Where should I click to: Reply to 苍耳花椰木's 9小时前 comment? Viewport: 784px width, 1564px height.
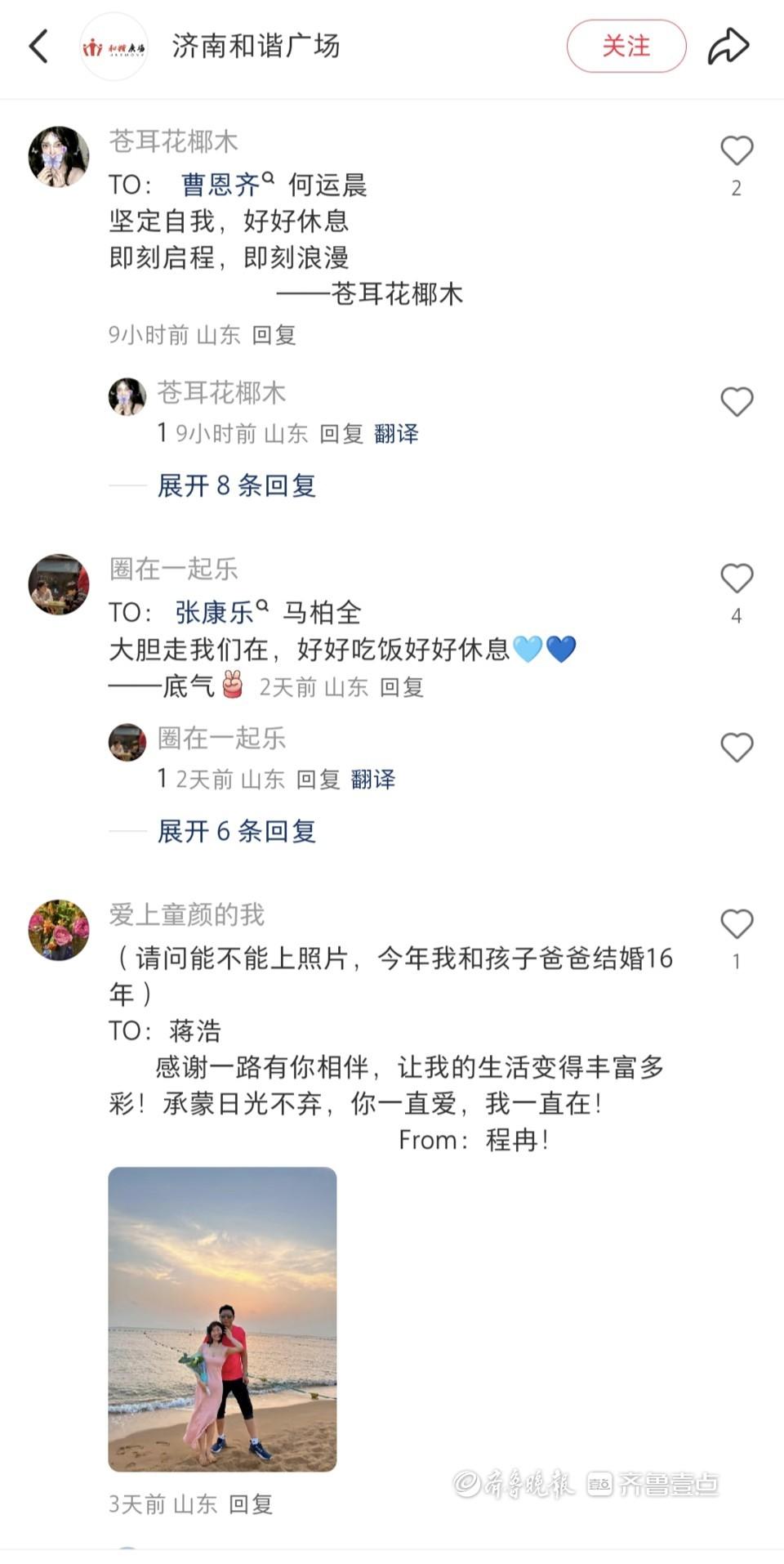coord(274,335)
